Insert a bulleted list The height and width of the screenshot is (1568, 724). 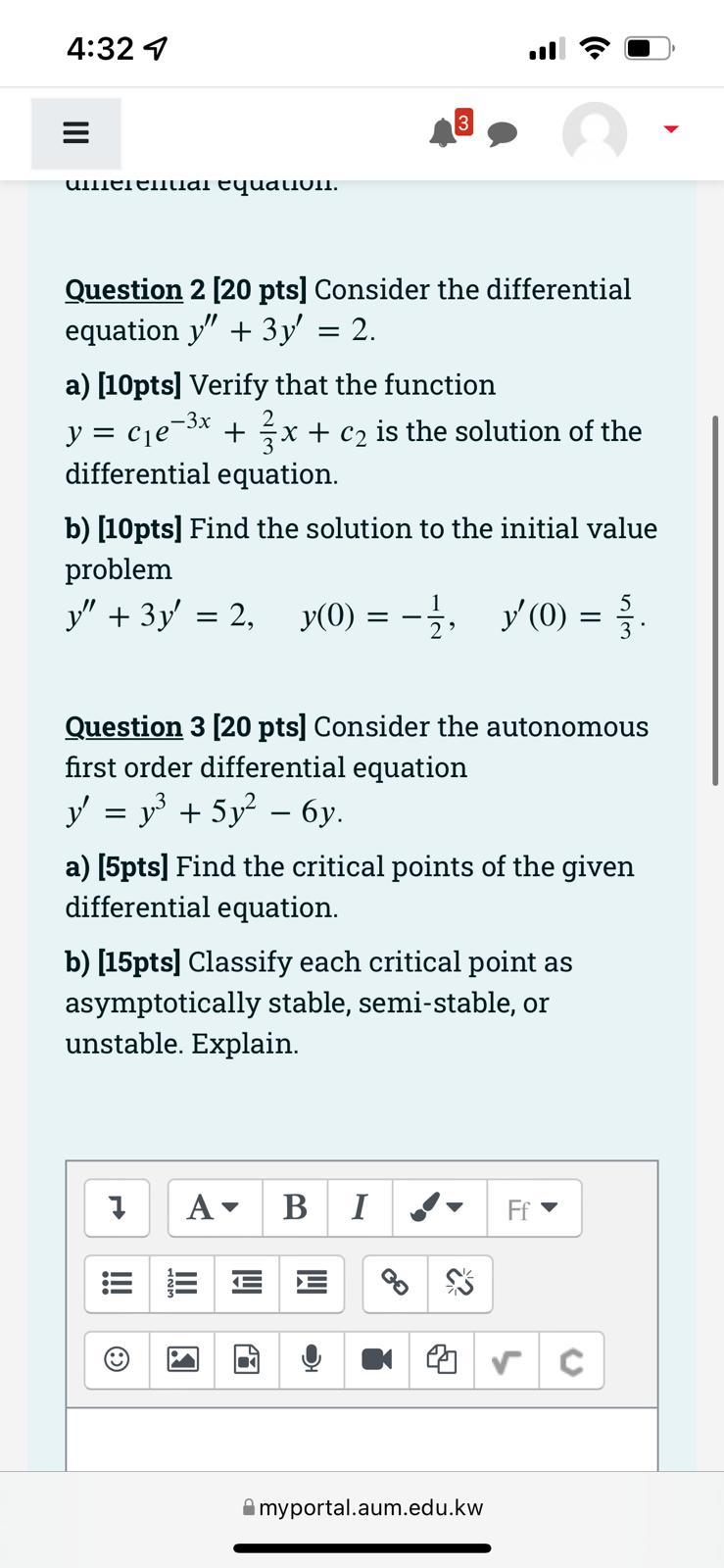tap(118, 1283)
